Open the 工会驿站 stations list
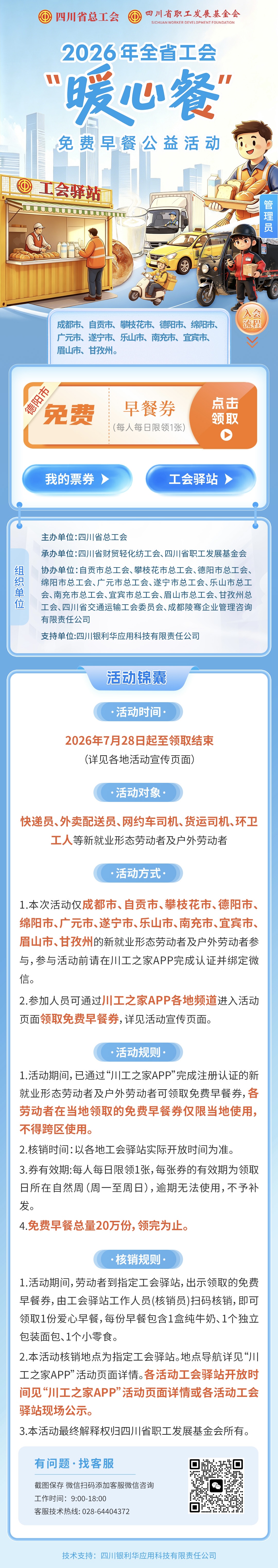The width and height of the screenshot is (278, 1568). (200, 479)
